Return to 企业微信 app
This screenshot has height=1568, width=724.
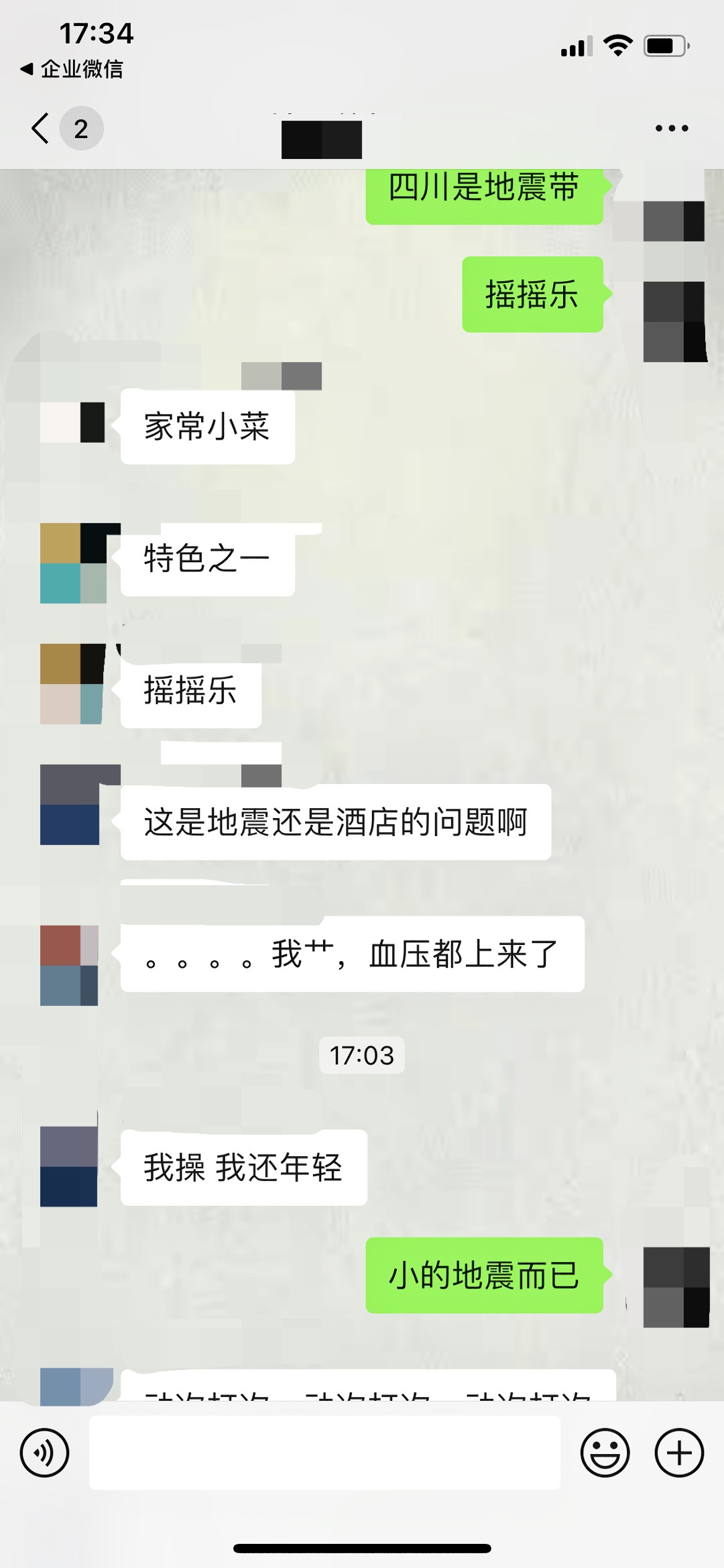[72, 68]
